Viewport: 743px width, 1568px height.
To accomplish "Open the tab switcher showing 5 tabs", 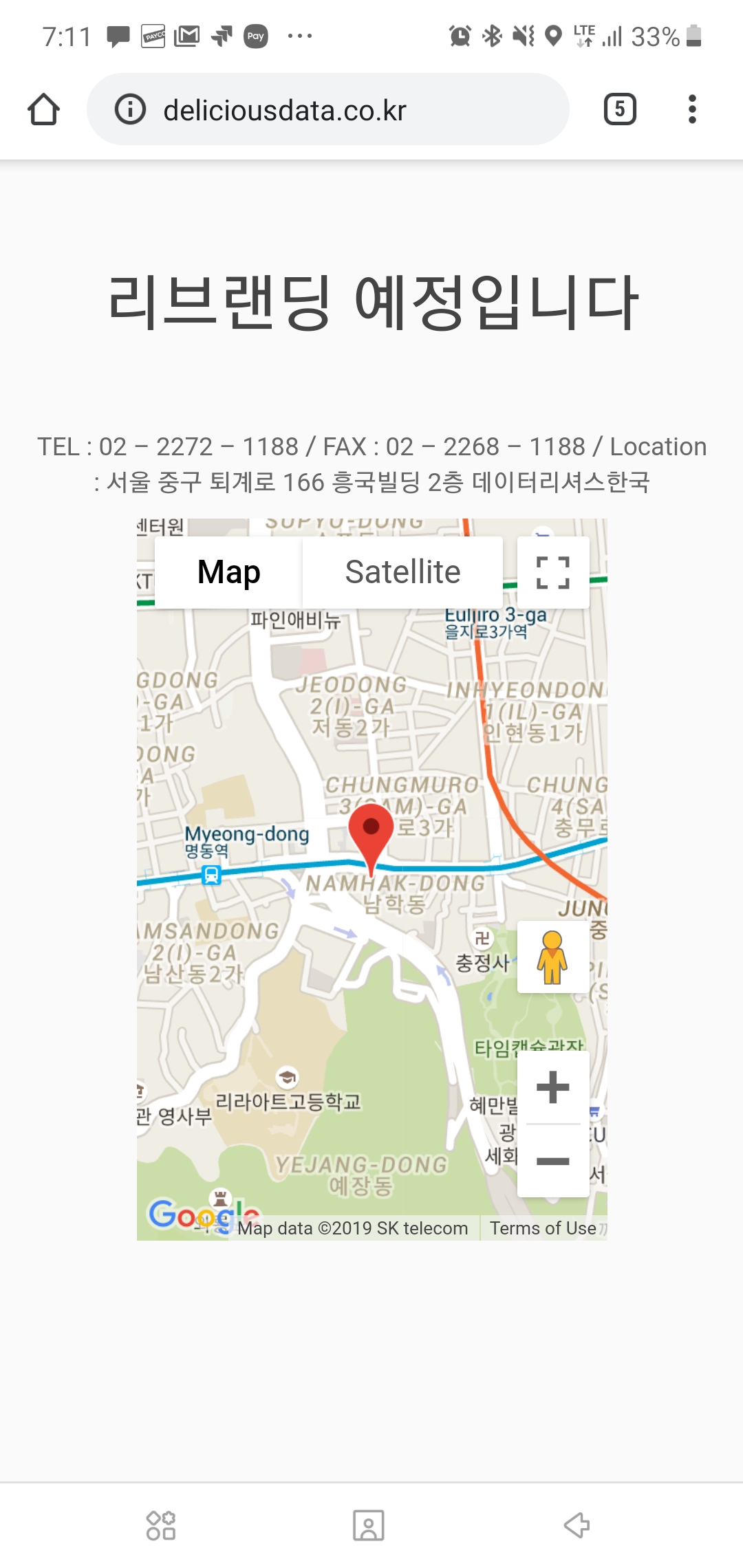I will tap(619, 109).
